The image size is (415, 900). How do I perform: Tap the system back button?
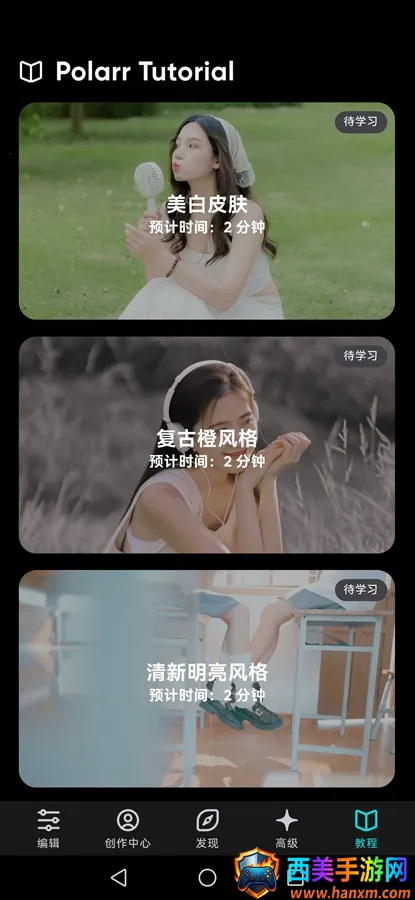[x=119, y=877]
